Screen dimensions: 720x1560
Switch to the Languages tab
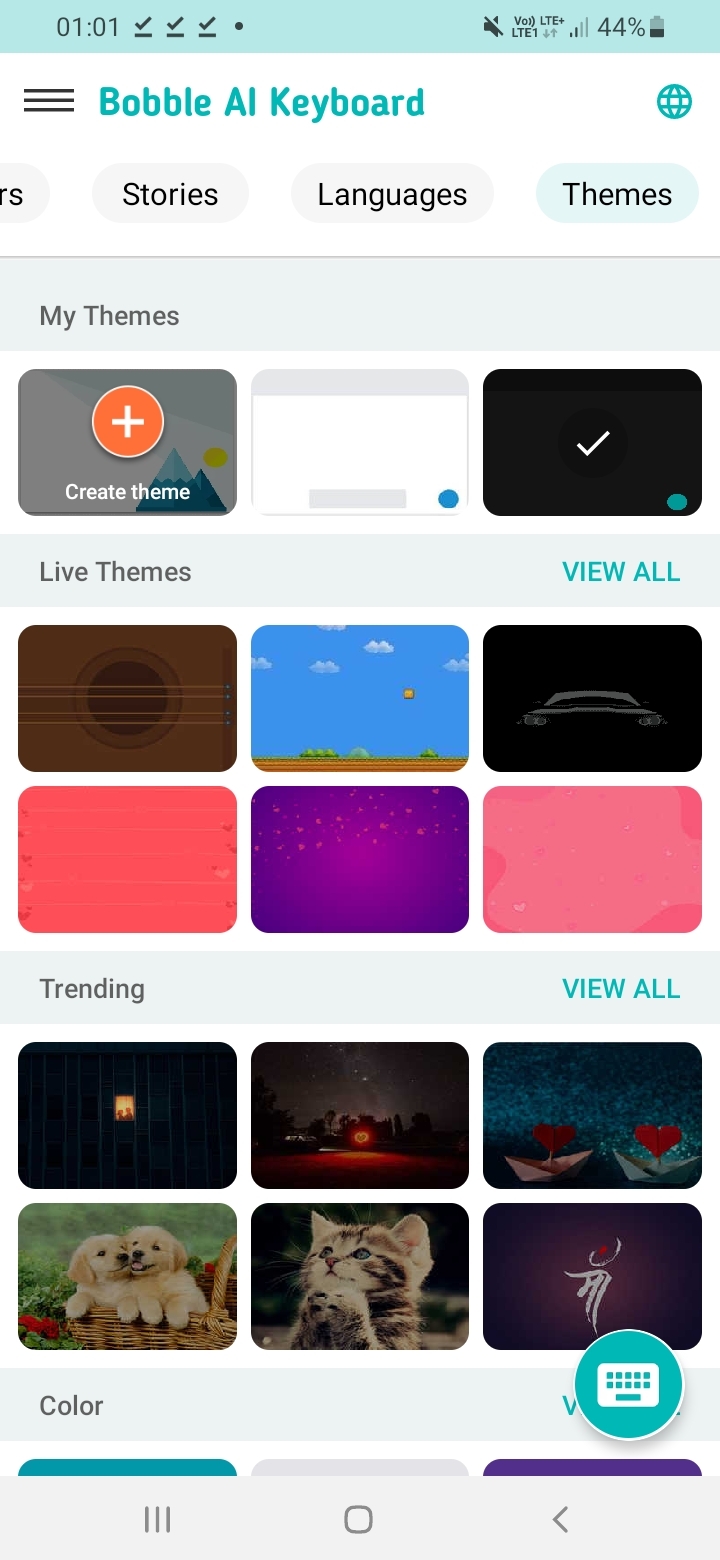(x=392, y=194)
